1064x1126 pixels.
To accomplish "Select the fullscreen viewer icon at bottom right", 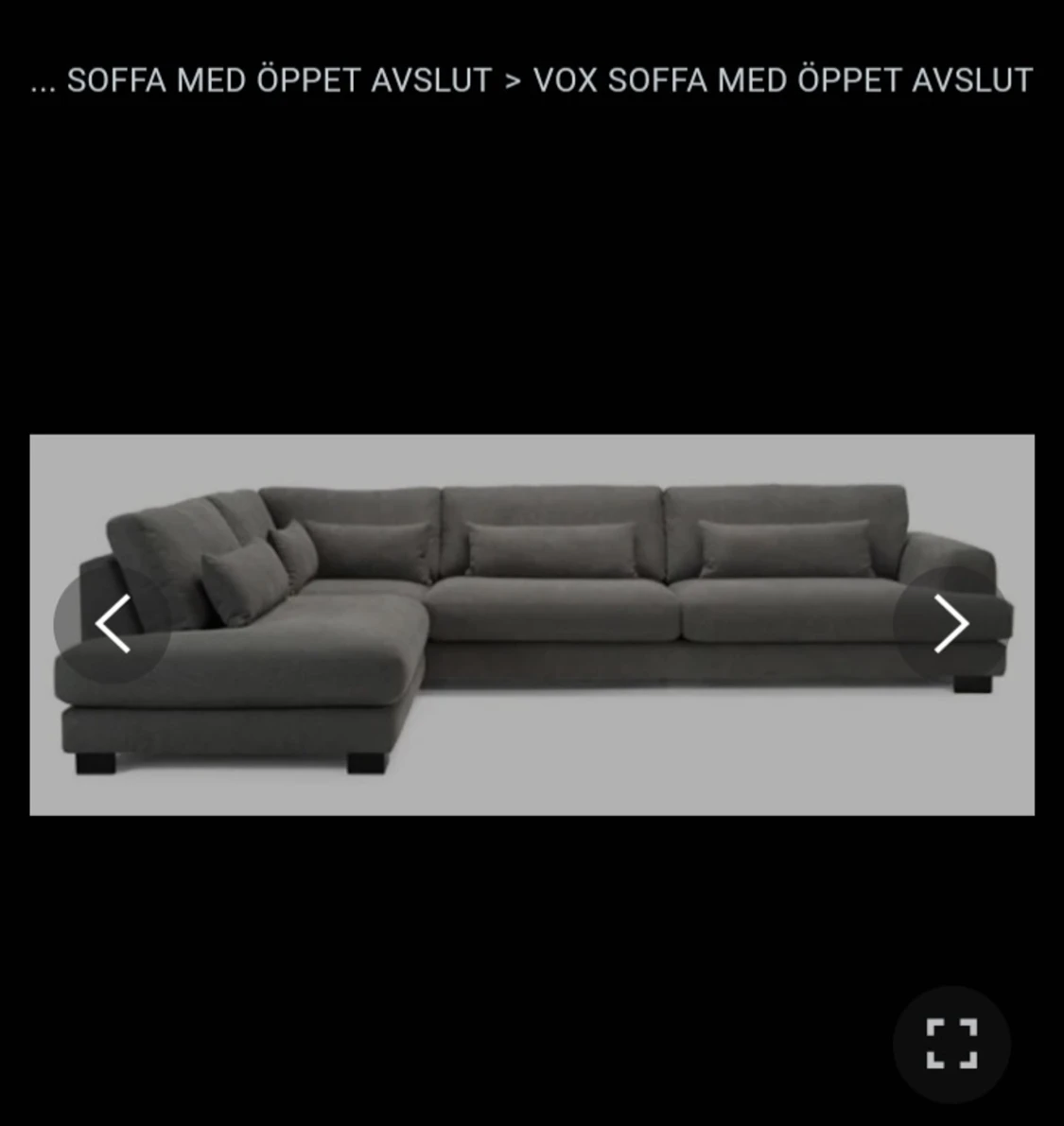I will pyautogui.click(x=951, y=1044).
